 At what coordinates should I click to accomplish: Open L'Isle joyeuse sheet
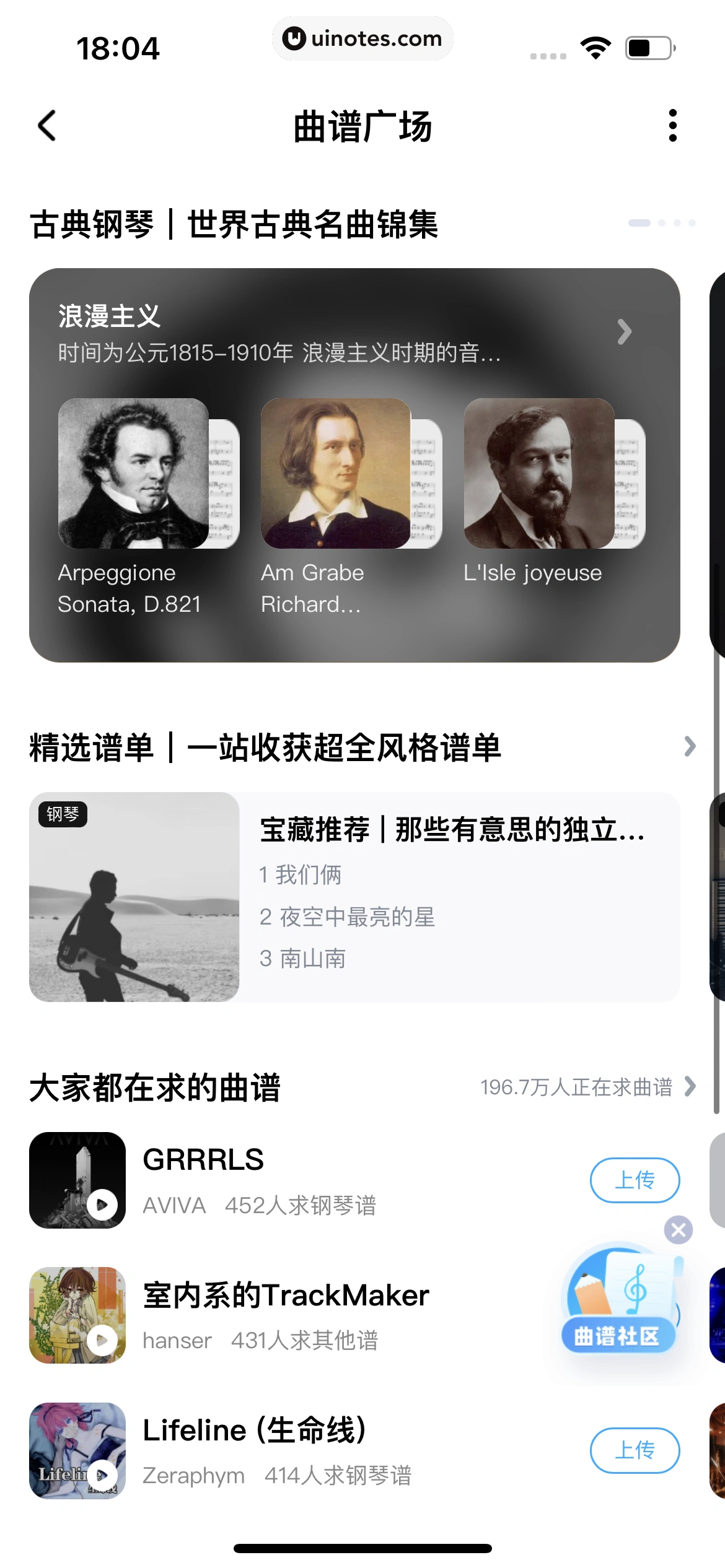(x=539, y=474)
